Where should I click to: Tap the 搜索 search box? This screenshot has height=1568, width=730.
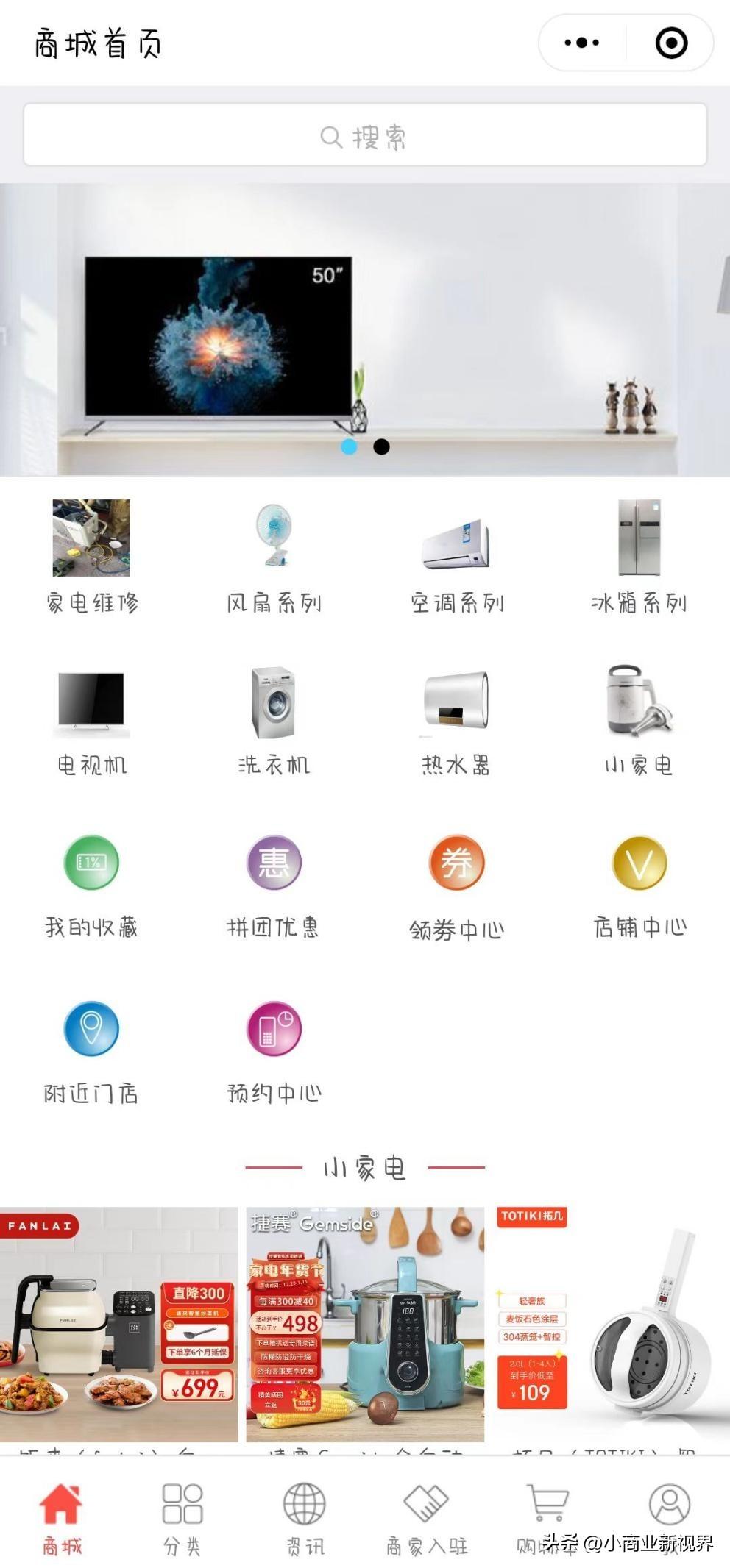[x=365, y=136]
